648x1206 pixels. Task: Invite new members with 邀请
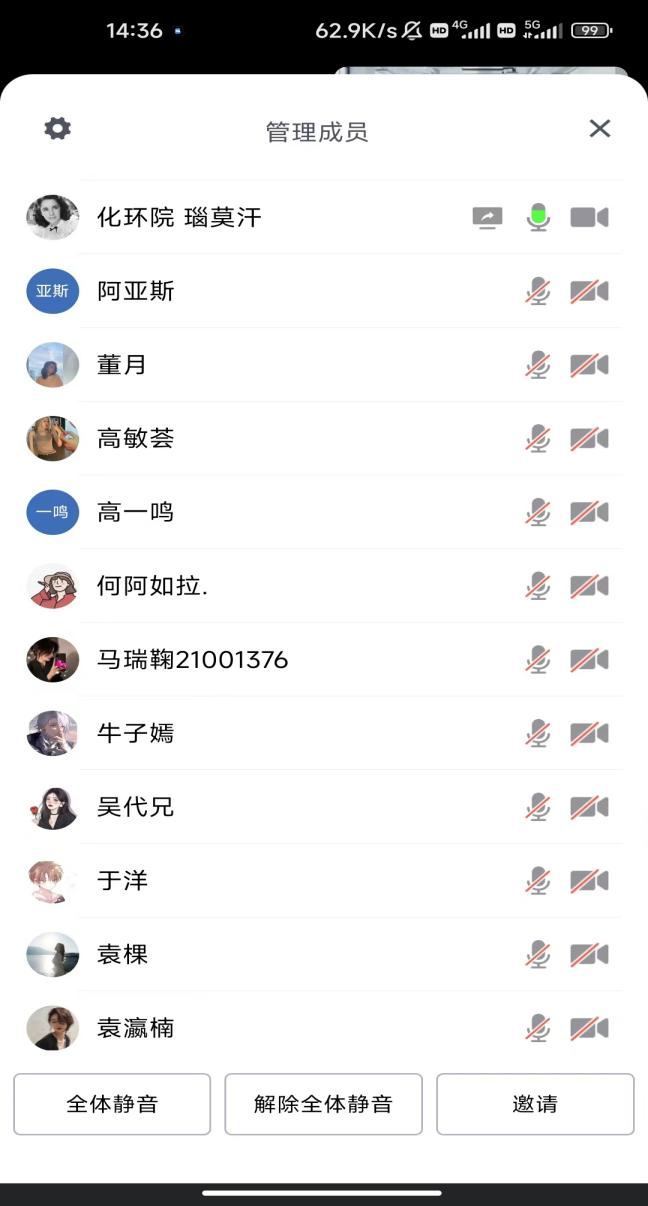tap(535, 1104)
